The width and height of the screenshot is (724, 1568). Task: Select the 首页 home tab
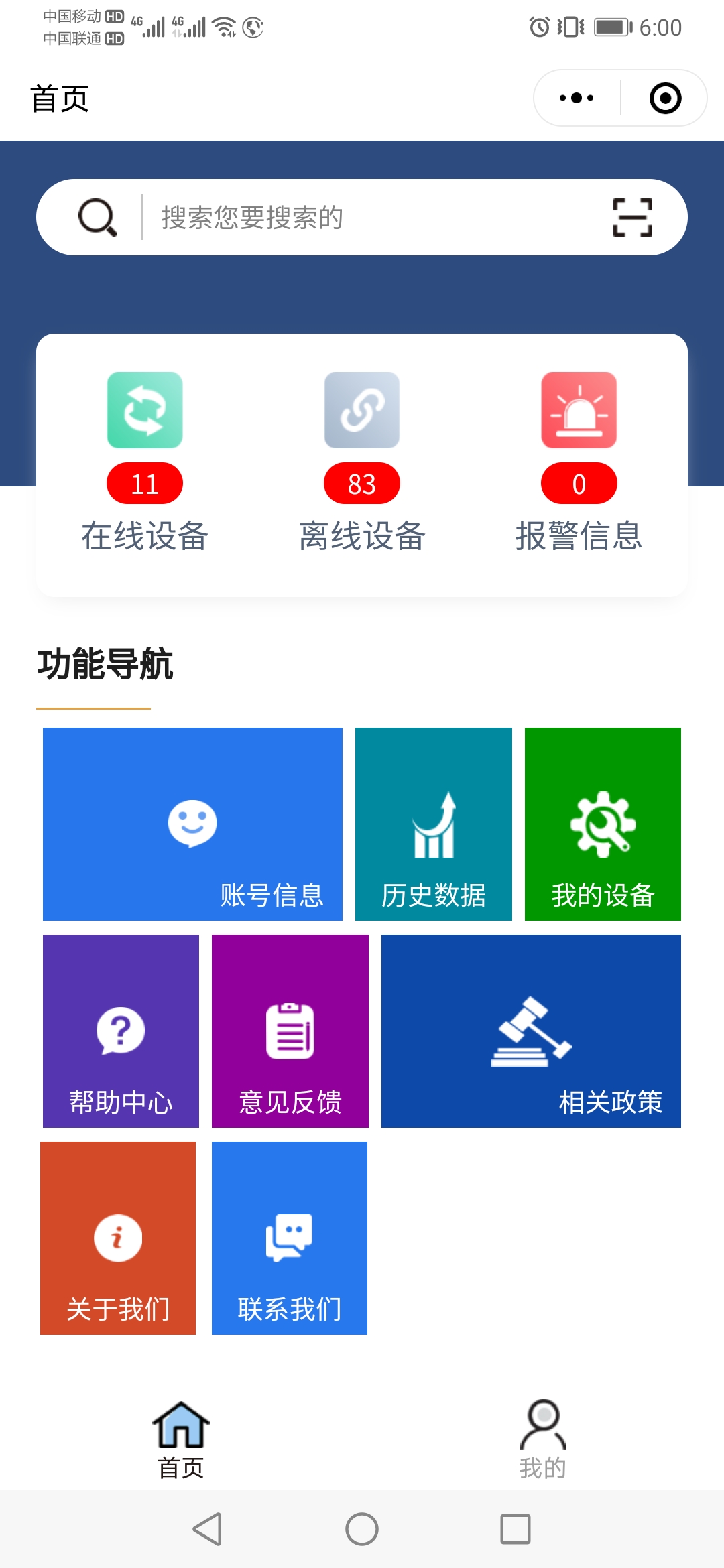(180, 1434)
